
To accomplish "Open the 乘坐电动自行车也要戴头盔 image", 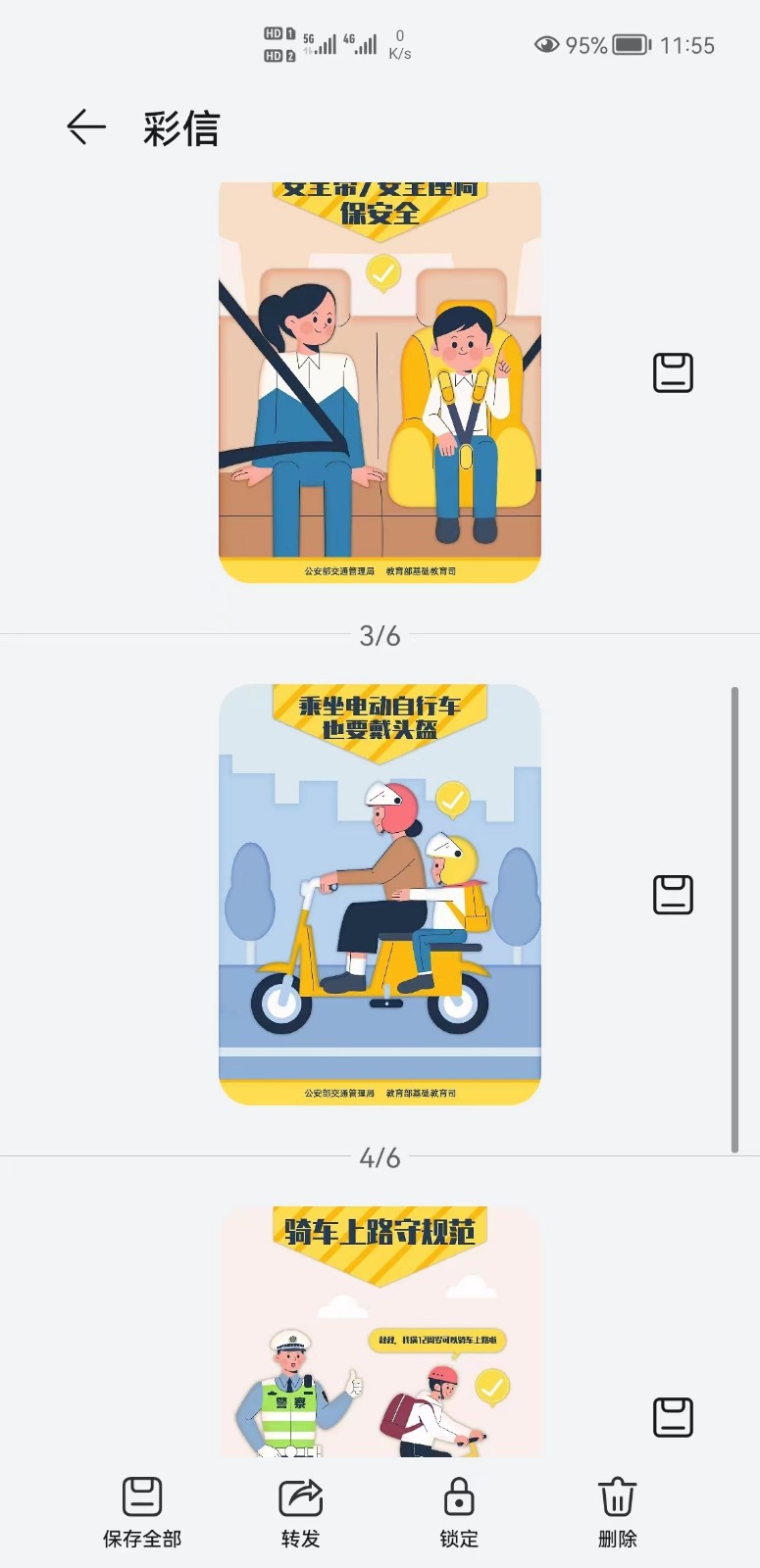I will [380, 894].
